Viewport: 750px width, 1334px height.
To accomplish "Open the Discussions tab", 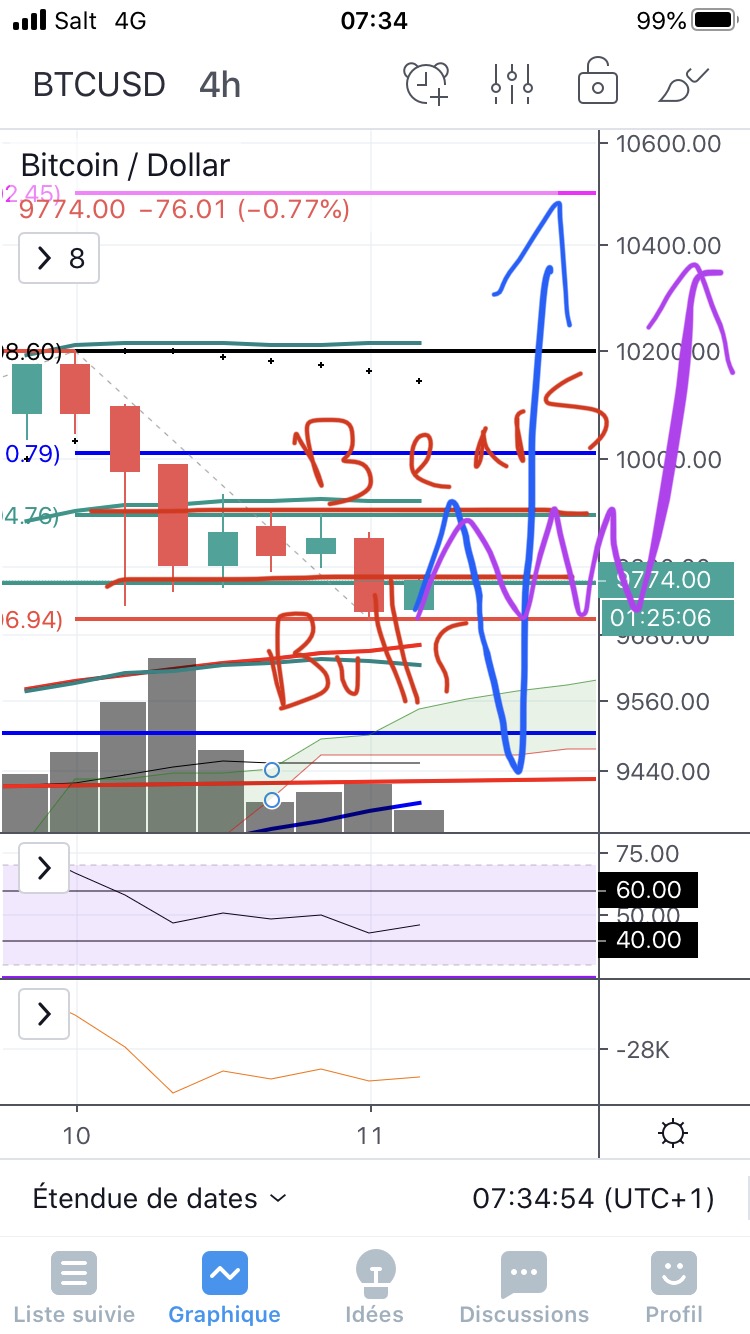I will click(524, 1288).
